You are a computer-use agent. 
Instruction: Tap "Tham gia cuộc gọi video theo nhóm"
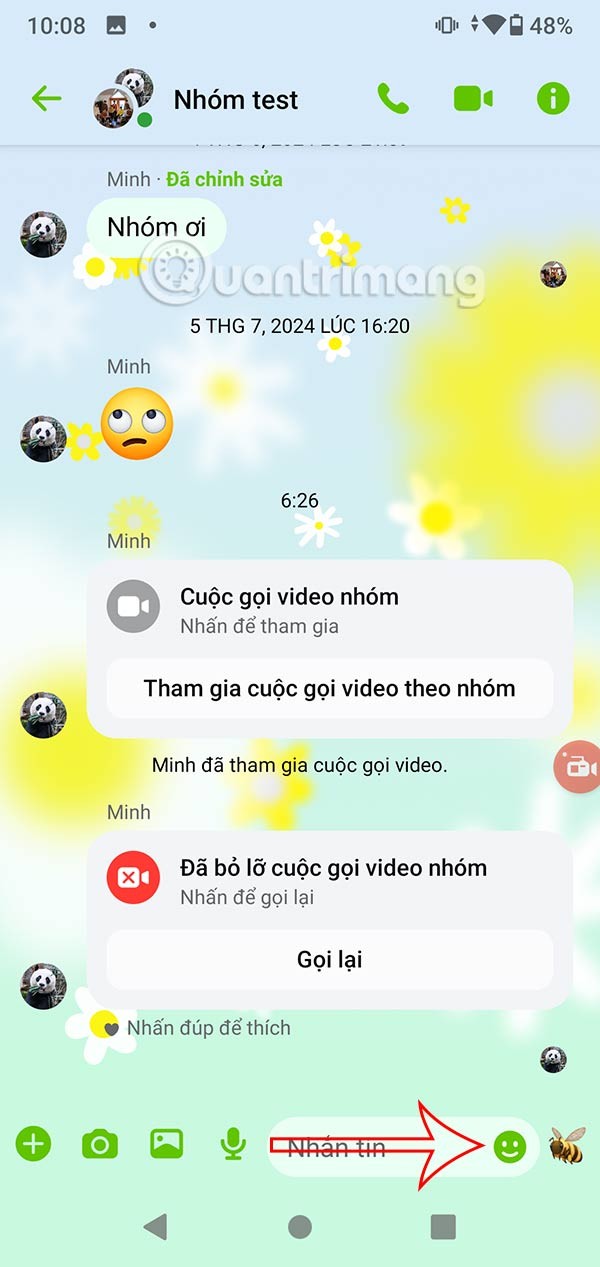point(329,688)
